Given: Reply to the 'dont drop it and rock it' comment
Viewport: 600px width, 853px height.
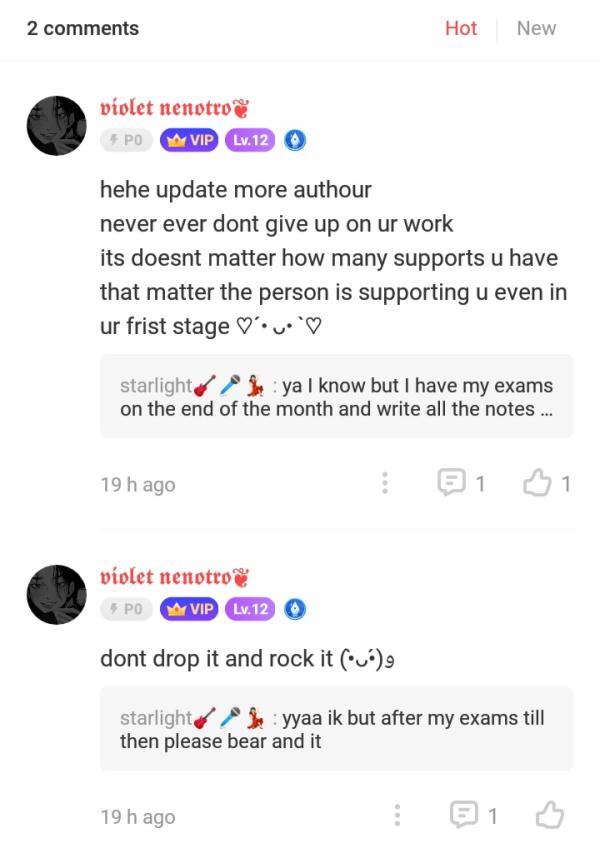Looking at the screenshot, I should 474,816.
